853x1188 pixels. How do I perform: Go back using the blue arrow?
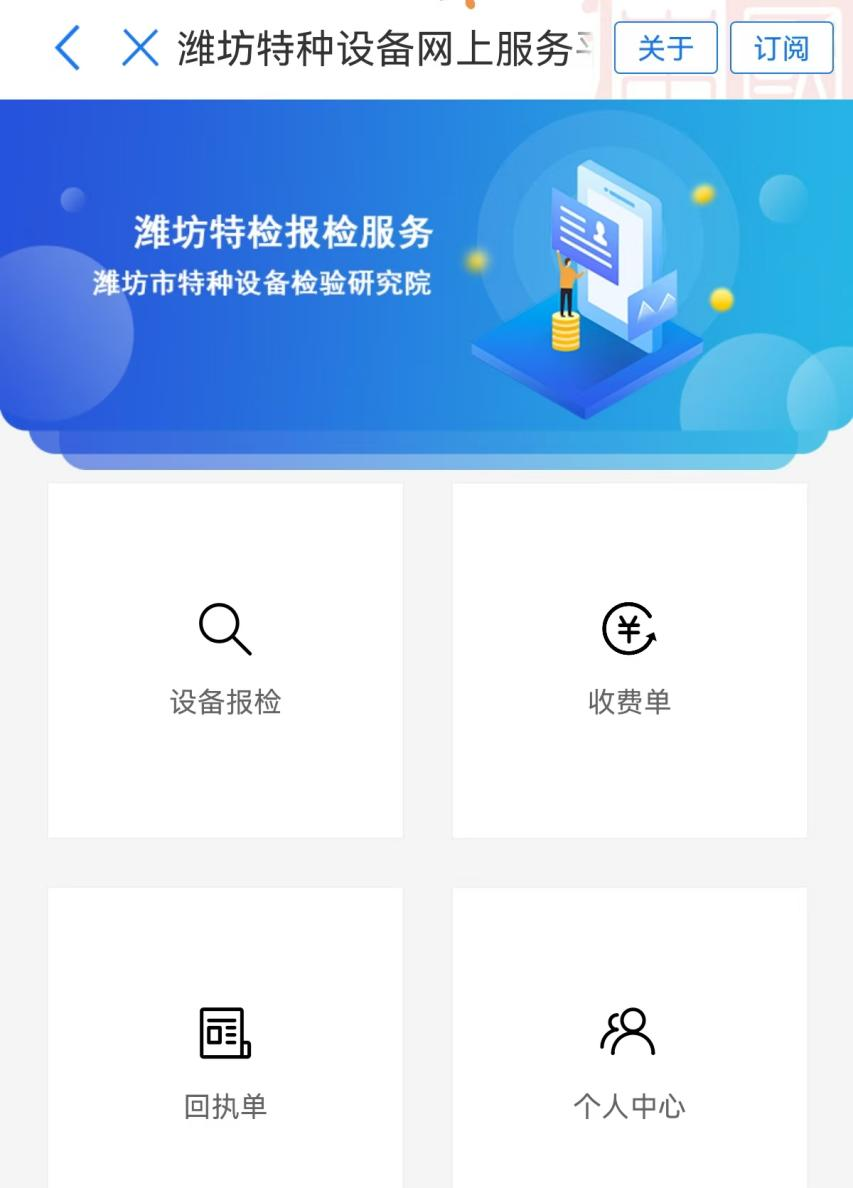(67, 48)
